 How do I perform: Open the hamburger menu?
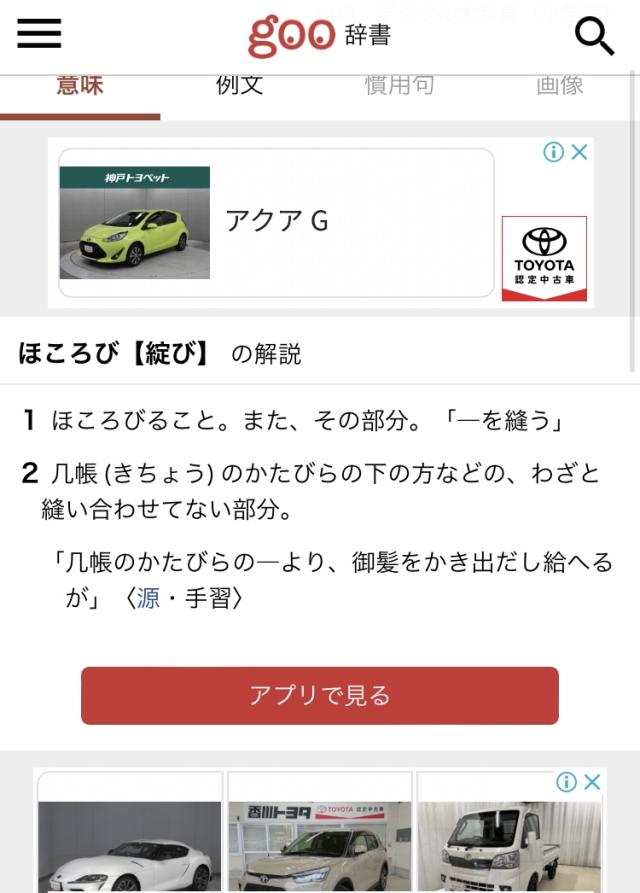39,35
